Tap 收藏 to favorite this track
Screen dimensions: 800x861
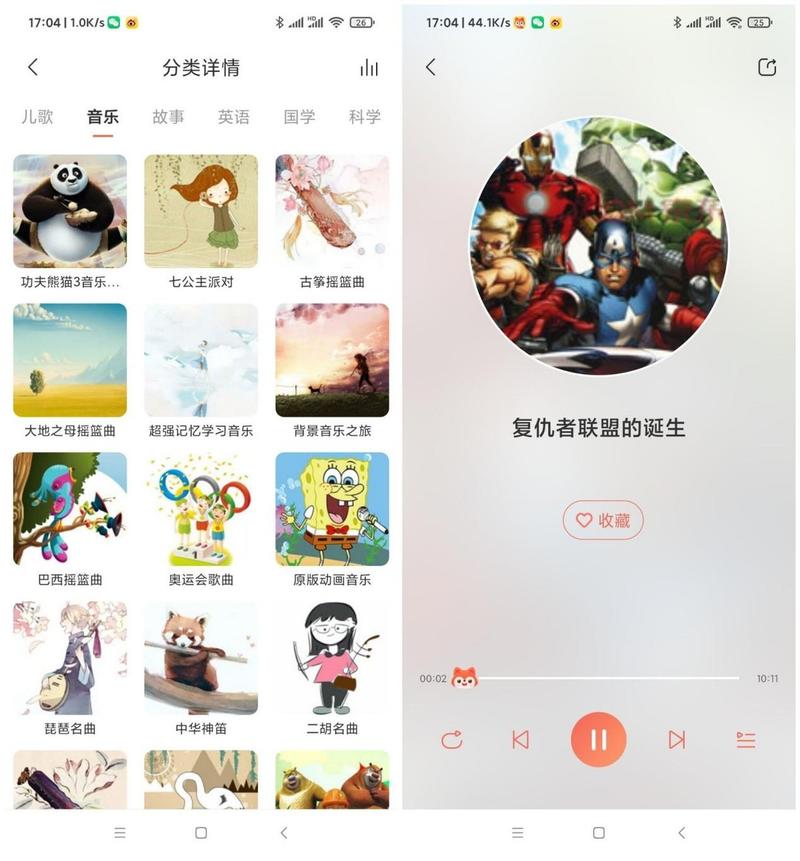click(603, 520)
